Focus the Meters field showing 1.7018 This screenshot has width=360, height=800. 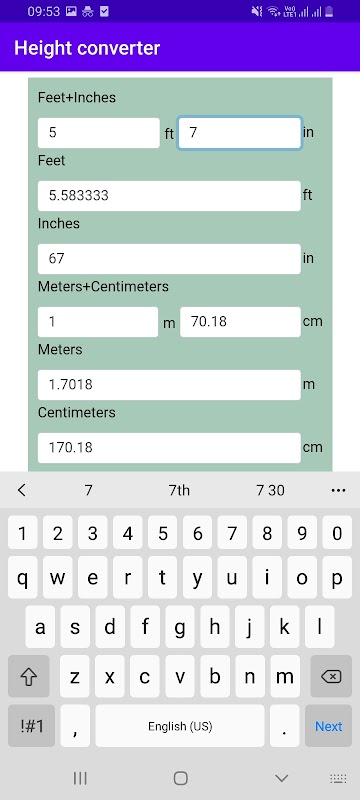pyautogui.click(x=169, y=385)
